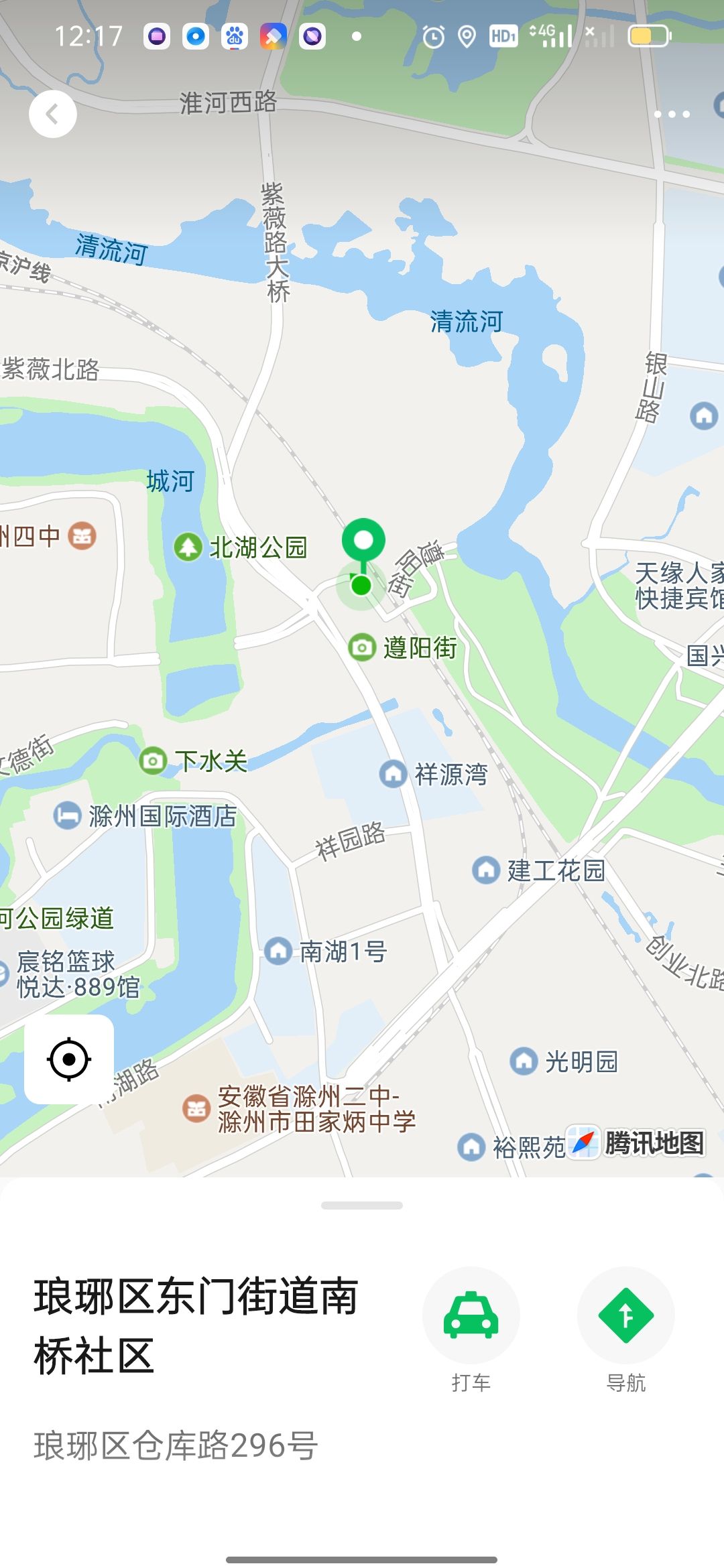
Task: Expand the bottom sheet drag handle
Action: 362,1205
